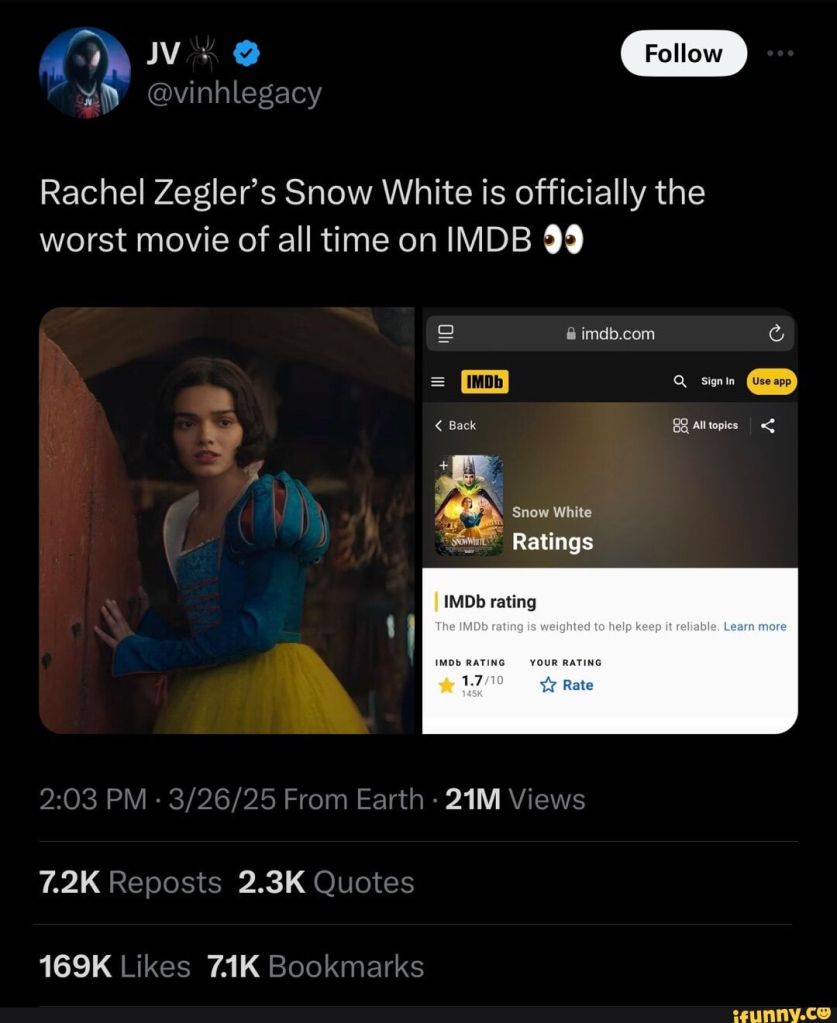Follow the JV account

(x=683, y=54)
